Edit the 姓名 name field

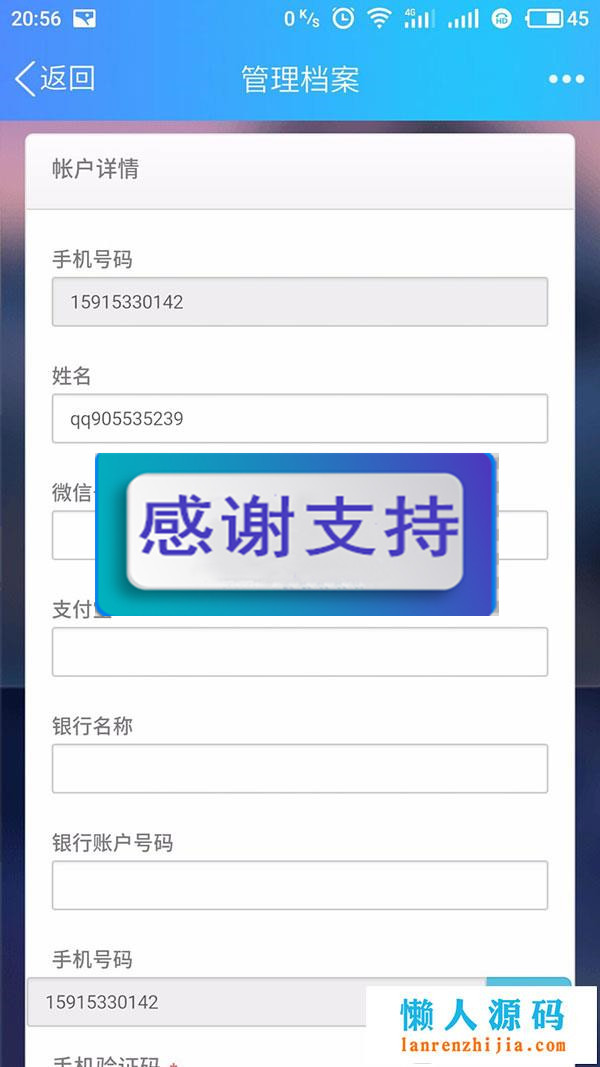tap(299, 418)
